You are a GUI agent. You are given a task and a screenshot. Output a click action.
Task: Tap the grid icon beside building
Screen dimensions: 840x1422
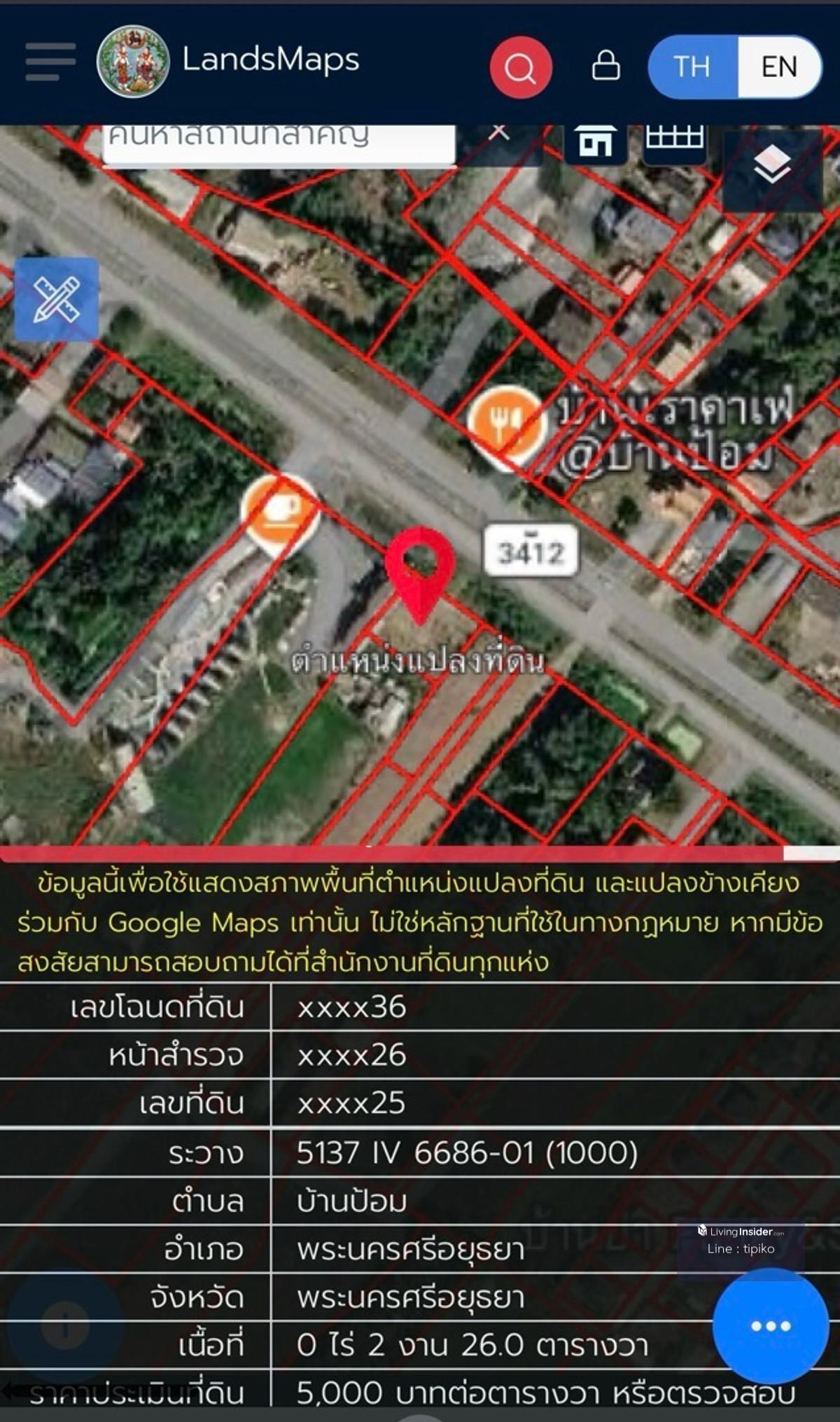tap(674, 140)
